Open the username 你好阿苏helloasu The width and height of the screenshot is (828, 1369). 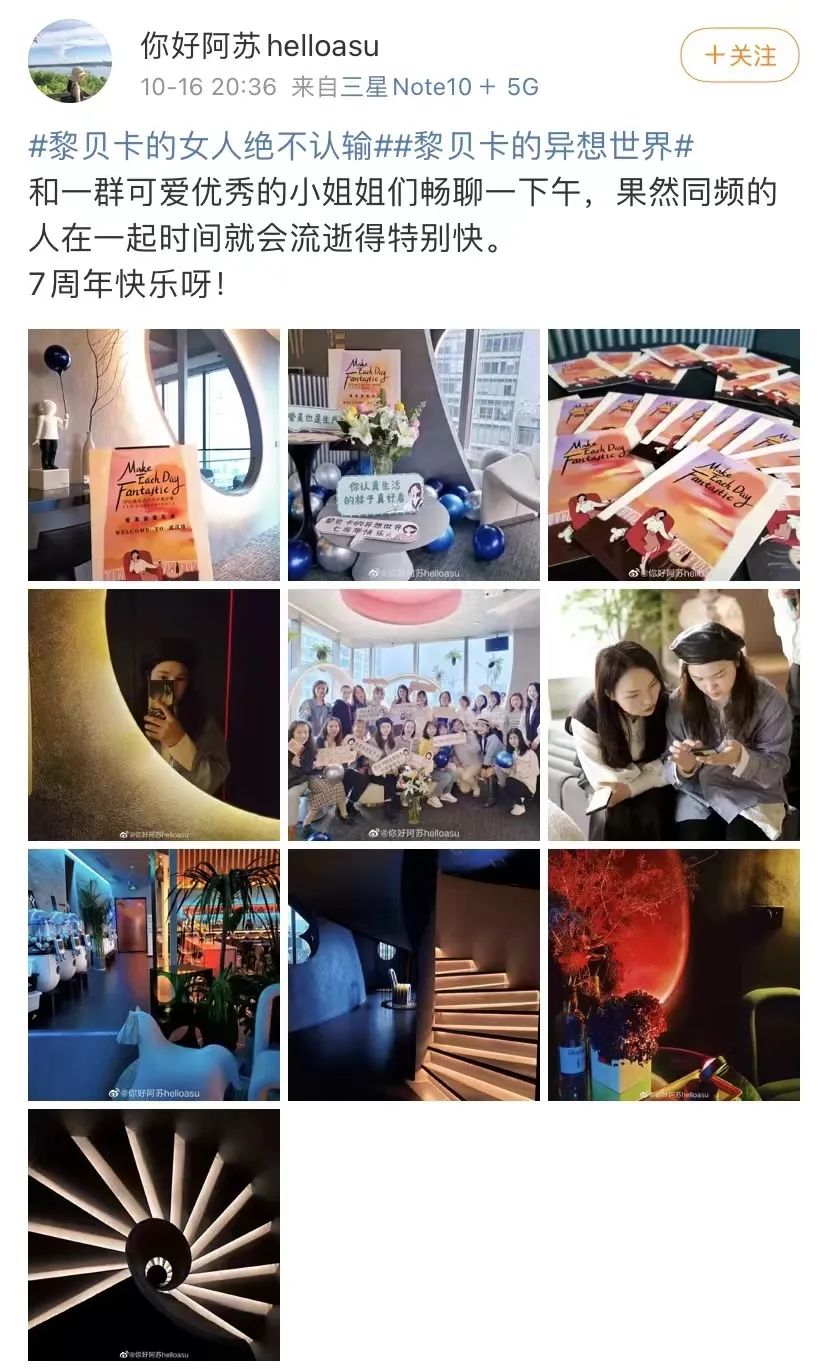[259, 45]
